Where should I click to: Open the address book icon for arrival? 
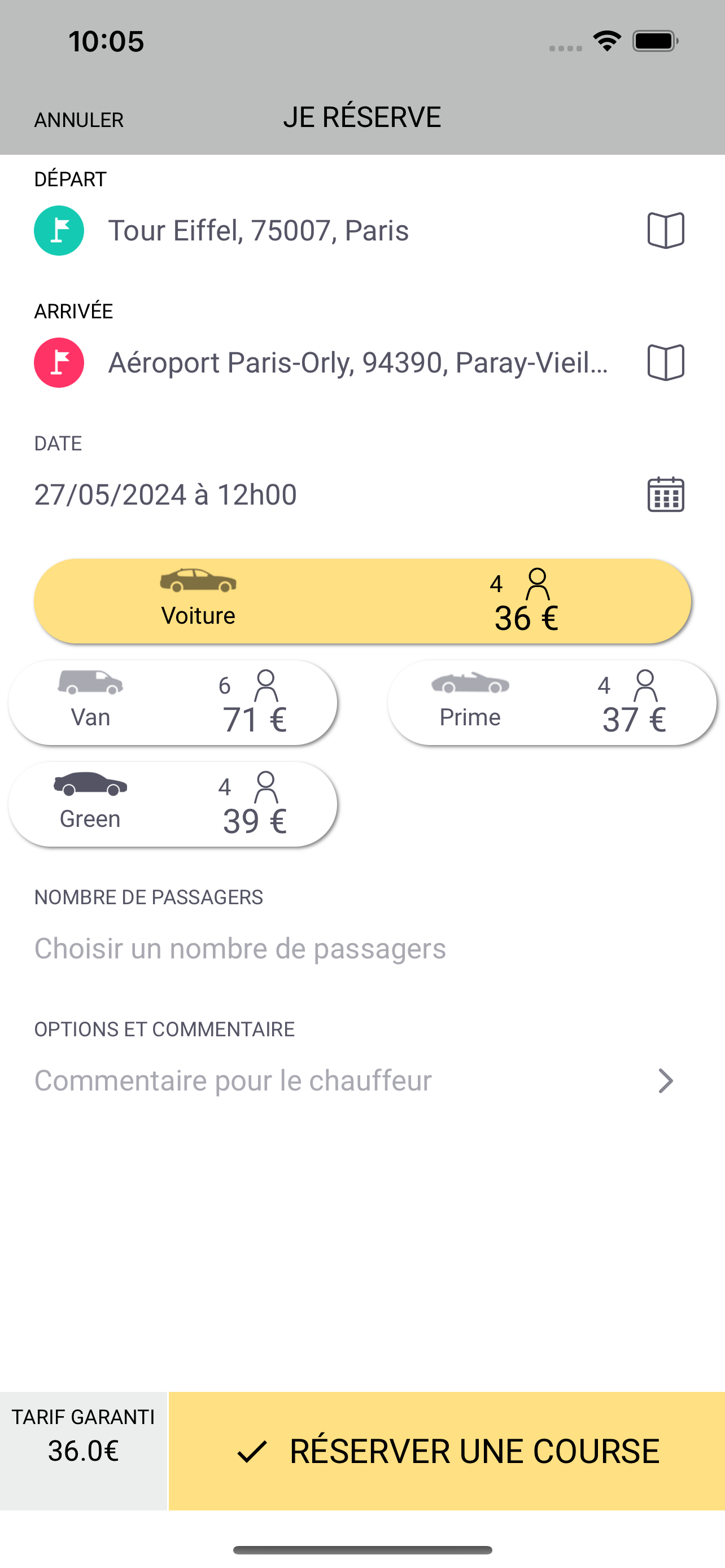[665, 363]
